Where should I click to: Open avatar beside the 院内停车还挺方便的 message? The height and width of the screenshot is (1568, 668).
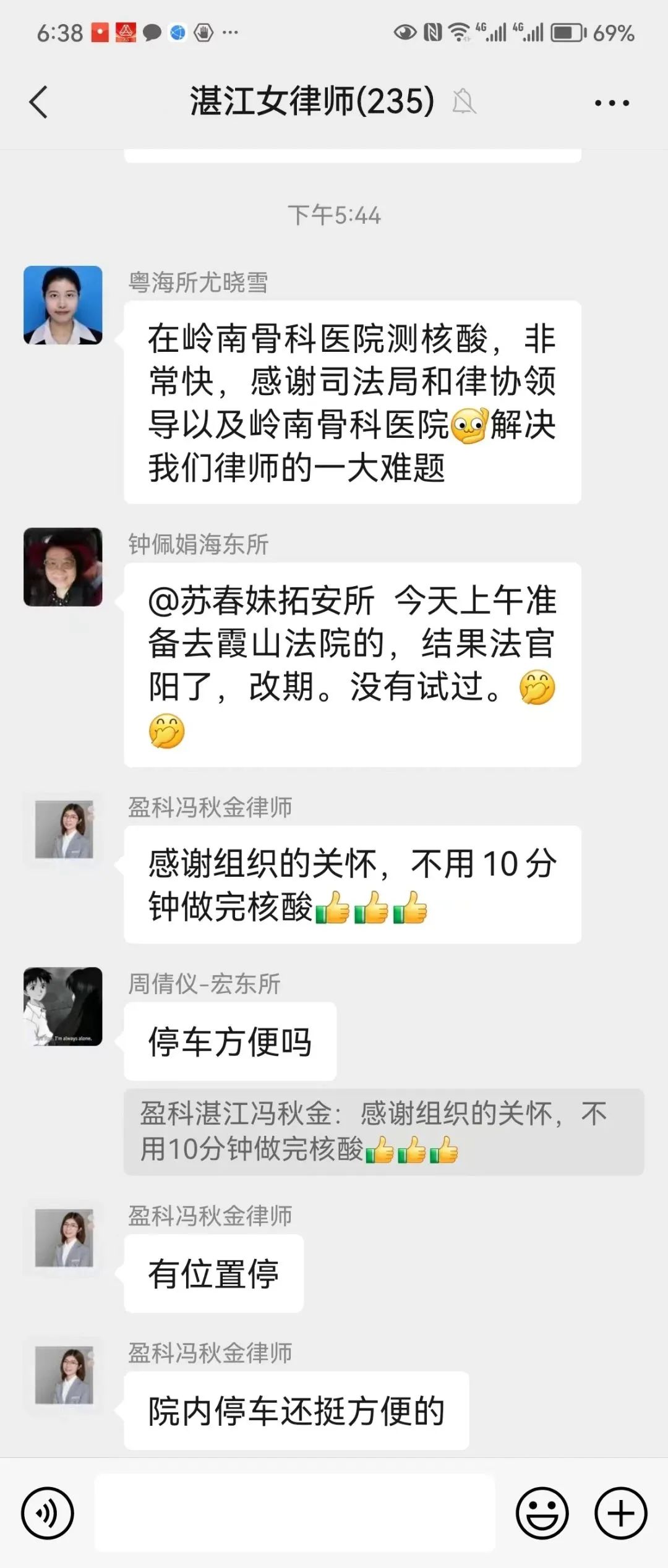(x=64, y=1375)
